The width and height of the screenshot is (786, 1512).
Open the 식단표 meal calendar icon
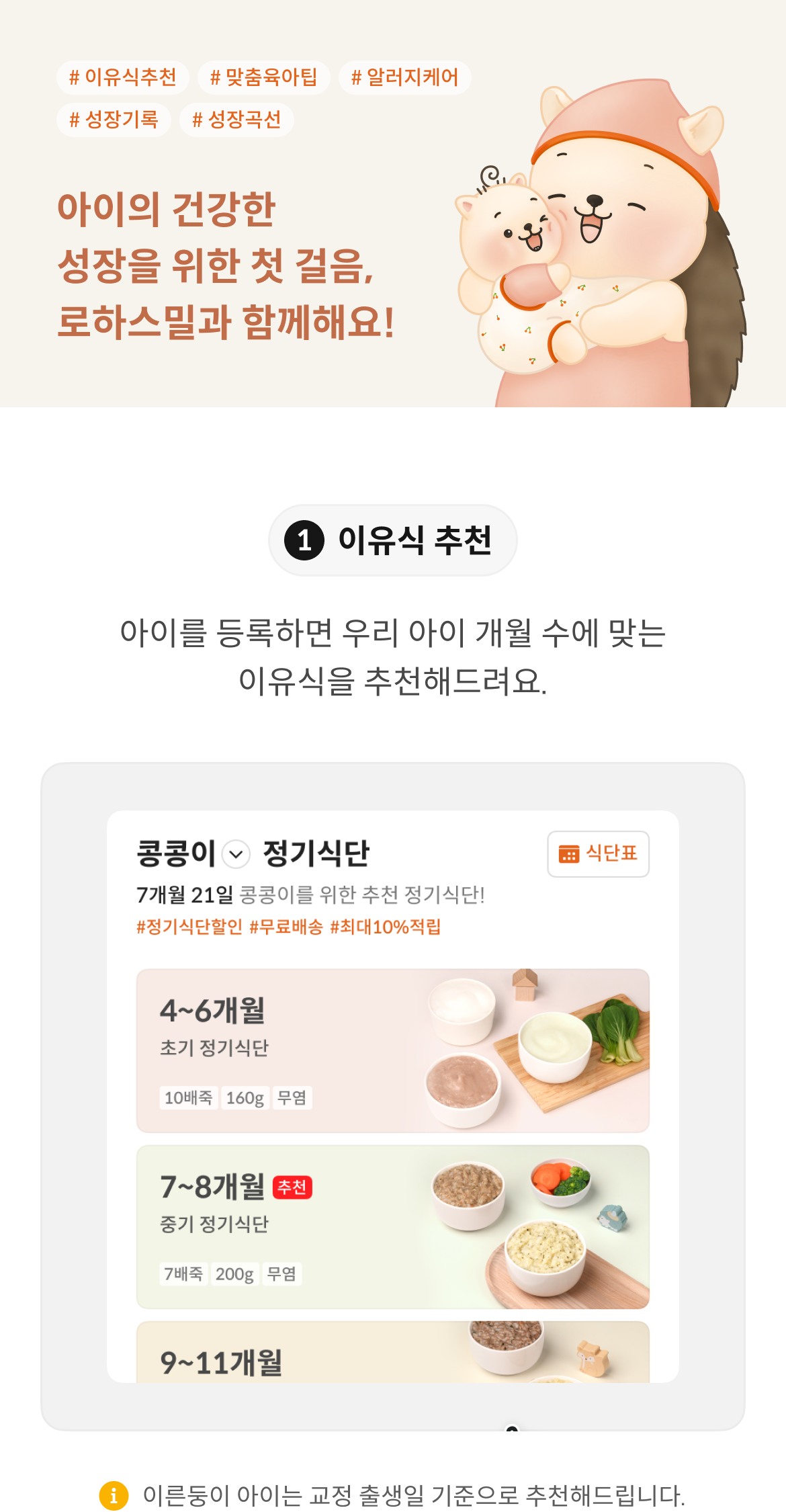click(598, 854)
